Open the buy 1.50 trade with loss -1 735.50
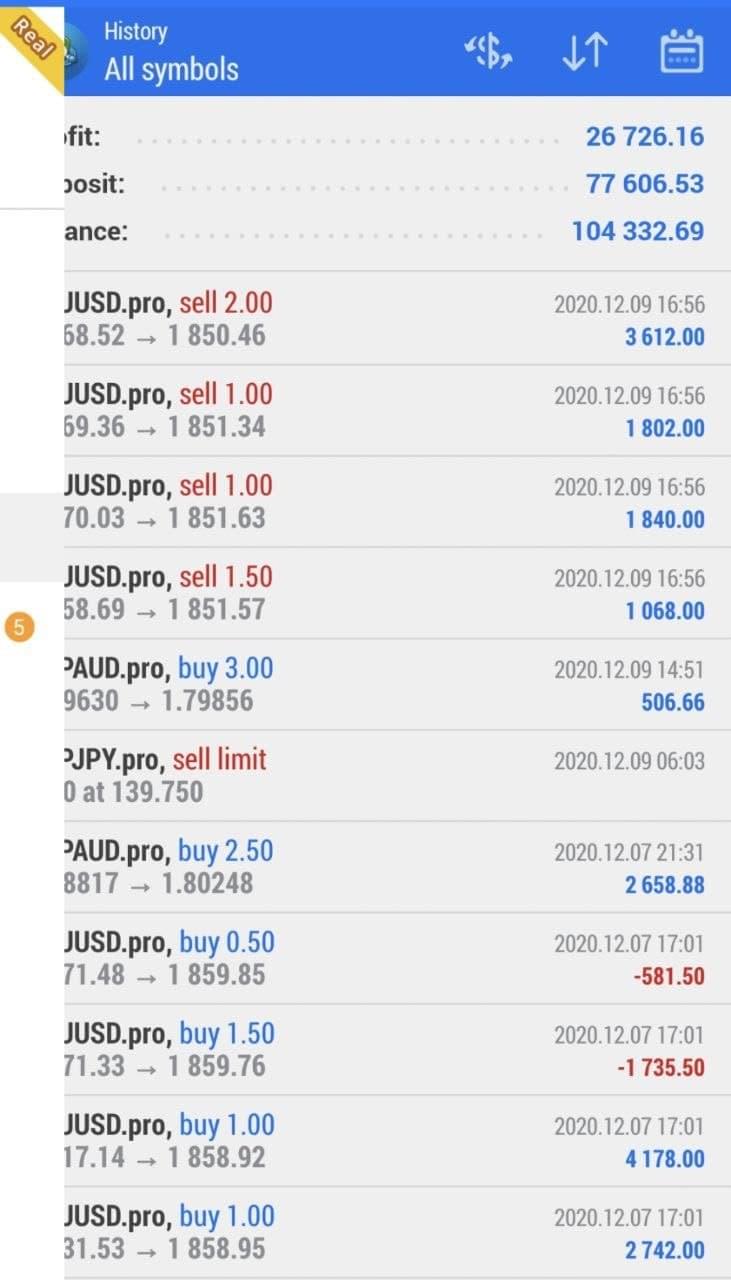This screenshot has height=1280, width=731. (x=397, y=1050)
